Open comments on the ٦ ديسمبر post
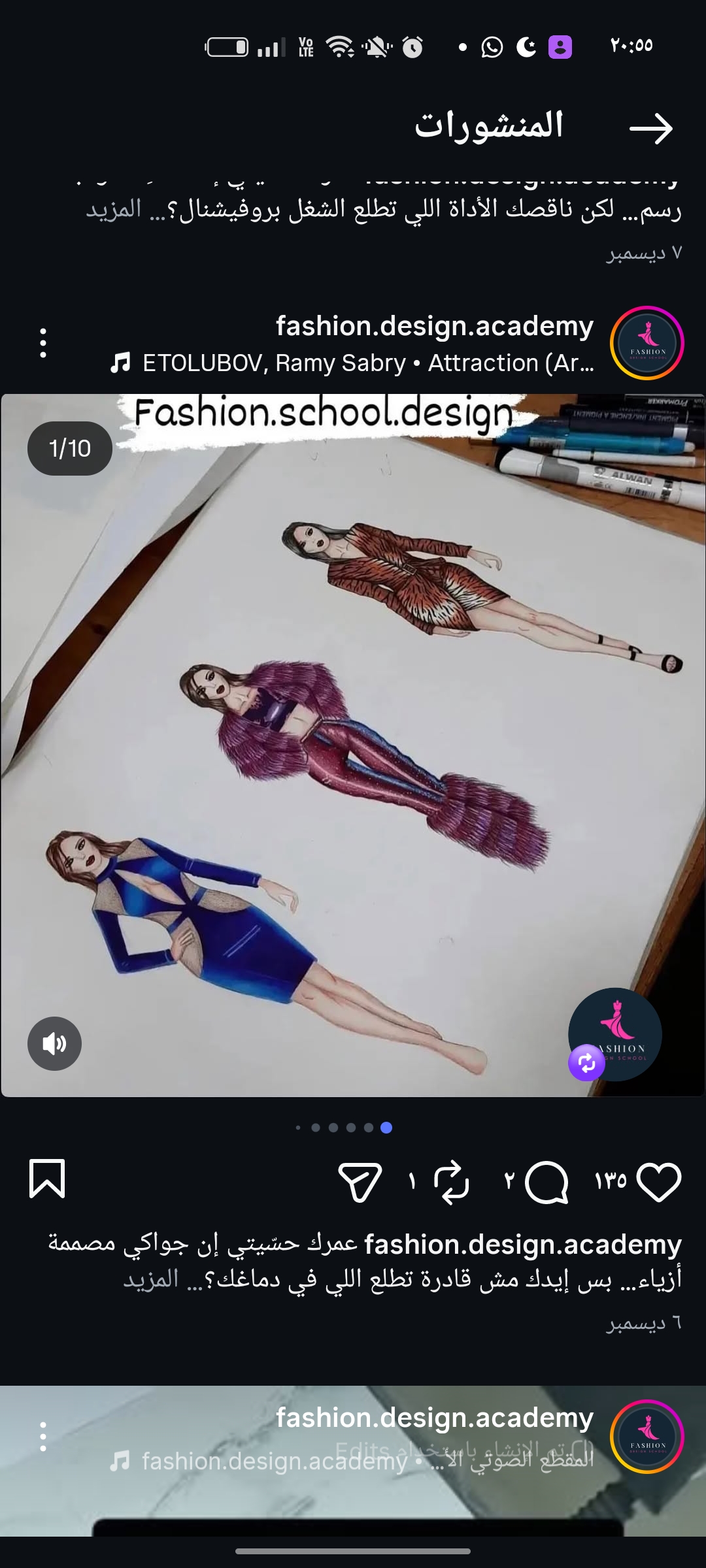 tap(546, 1181)
